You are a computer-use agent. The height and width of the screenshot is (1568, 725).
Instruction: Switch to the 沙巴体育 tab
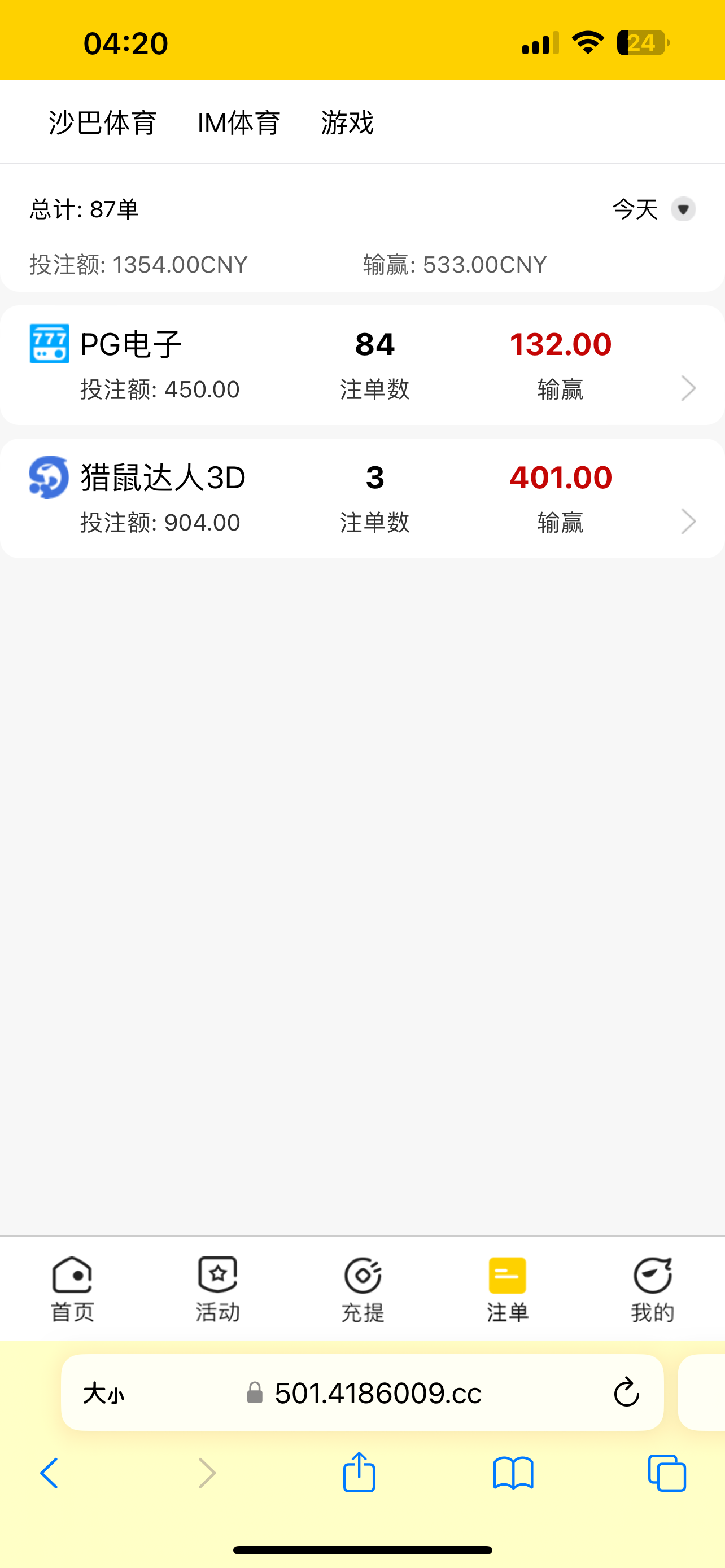click(103, 122)
